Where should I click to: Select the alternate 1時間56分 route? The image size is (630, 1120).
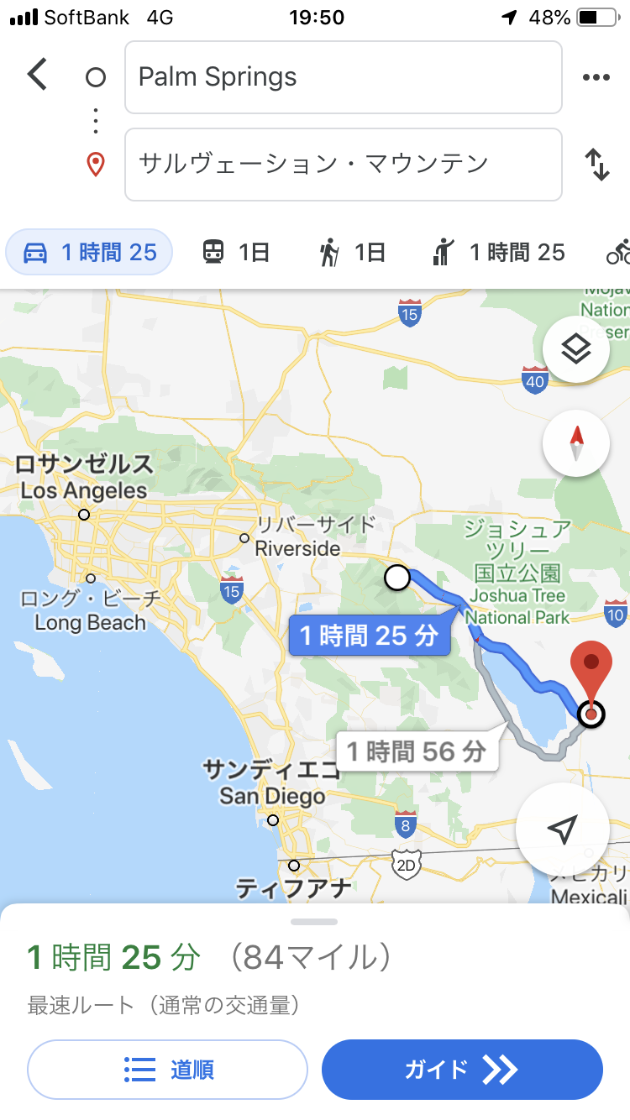pyautogui.click(x=417, y=751)
